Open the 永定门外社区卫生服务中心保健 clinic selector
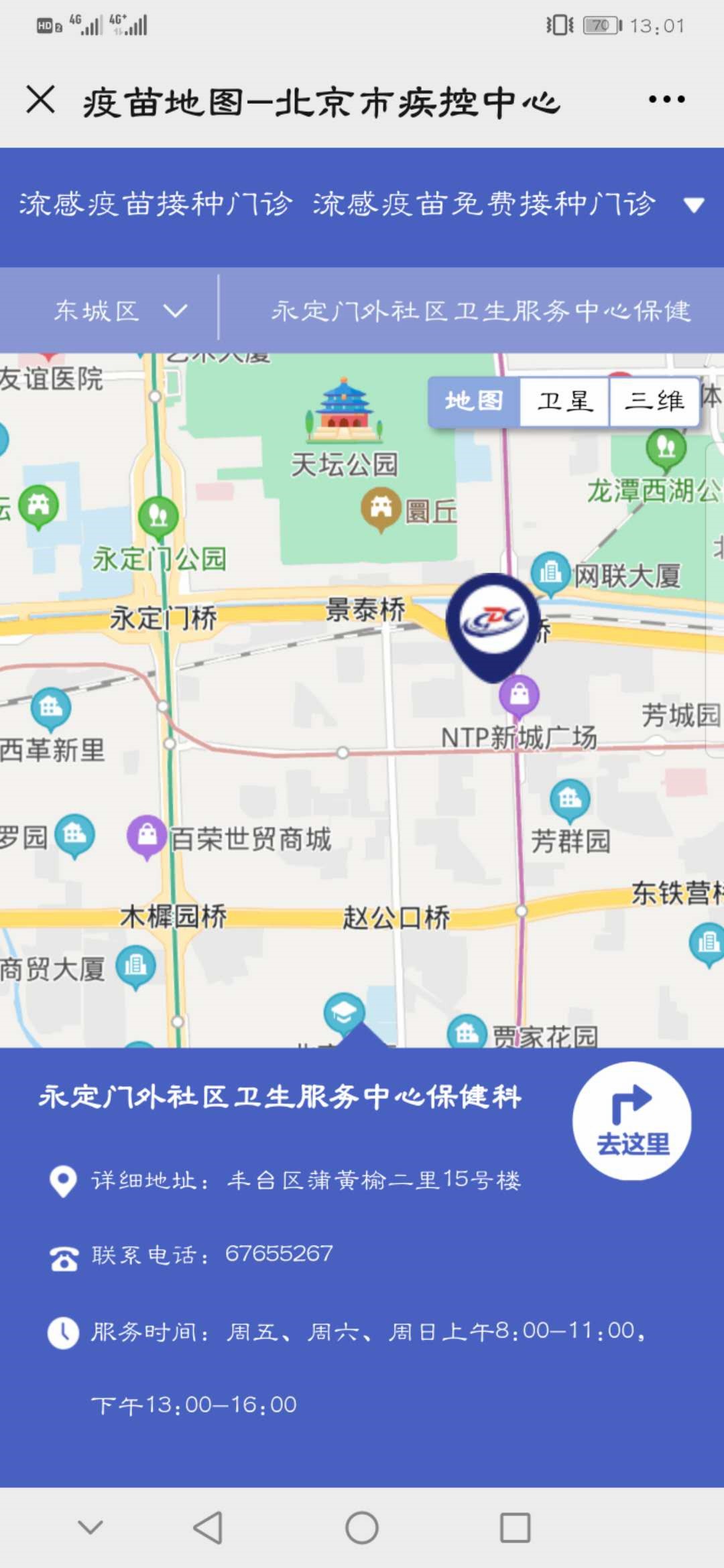724x1568 pixels. coord(483,310)
